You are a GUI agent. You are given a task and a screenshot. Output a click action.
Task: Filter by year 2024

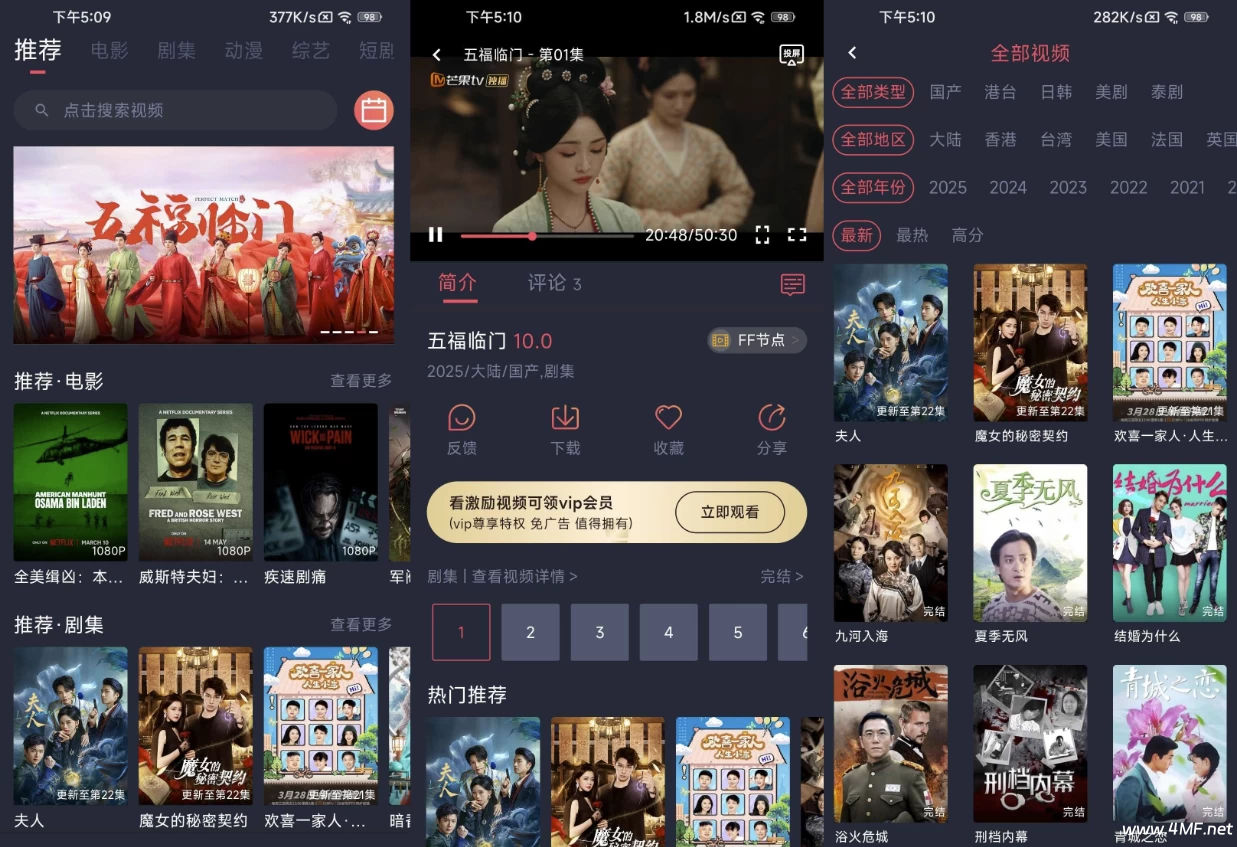(x=1008, y=187)
